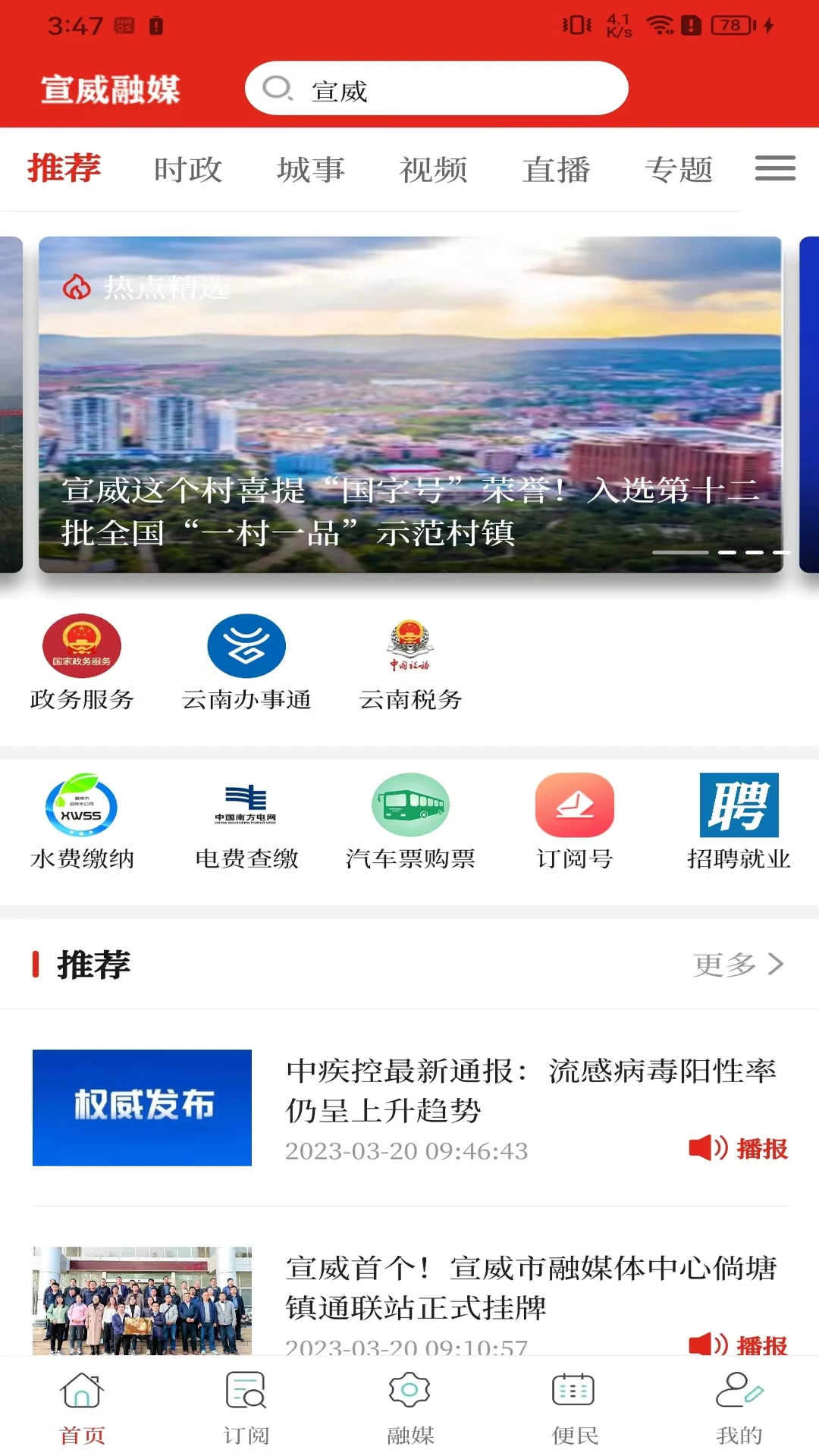Switch to the 时政 tab
The image size is (819, 1456).
pos(188,169)
